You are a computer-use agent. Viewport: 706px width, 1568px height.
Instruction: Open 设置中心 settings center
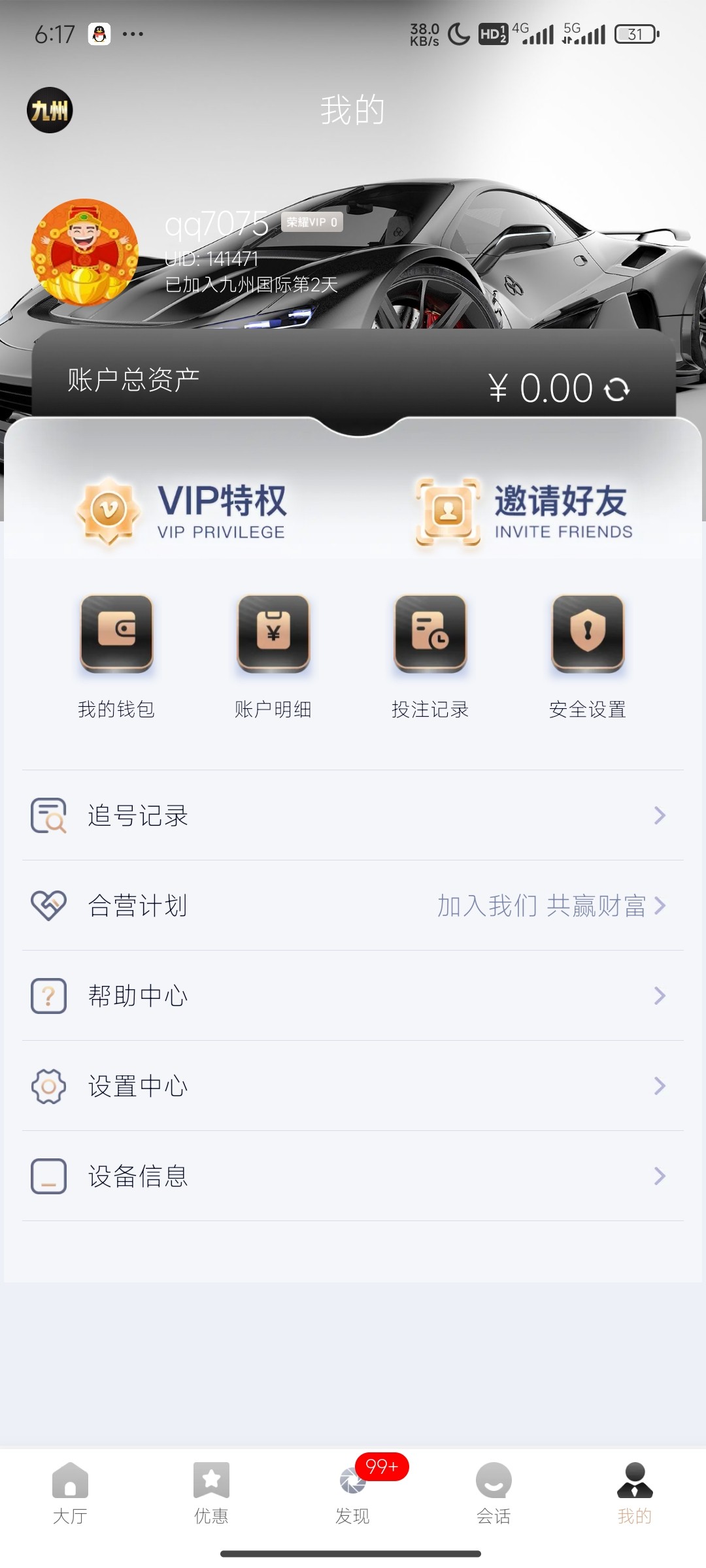point(353,1086)
